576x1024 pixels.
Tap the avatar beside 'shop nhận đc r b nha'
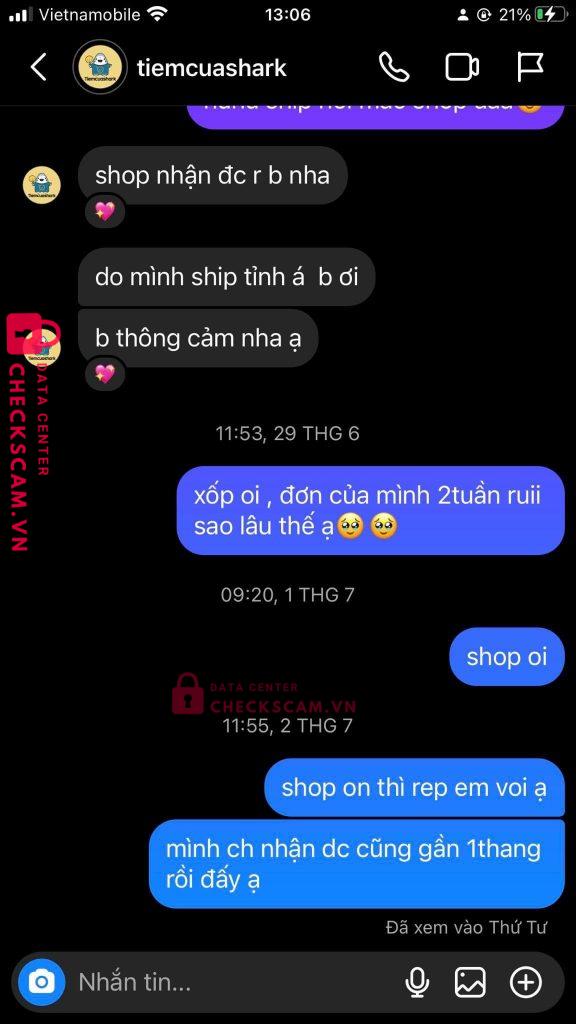pyautogui.click(x=42, y=185)
